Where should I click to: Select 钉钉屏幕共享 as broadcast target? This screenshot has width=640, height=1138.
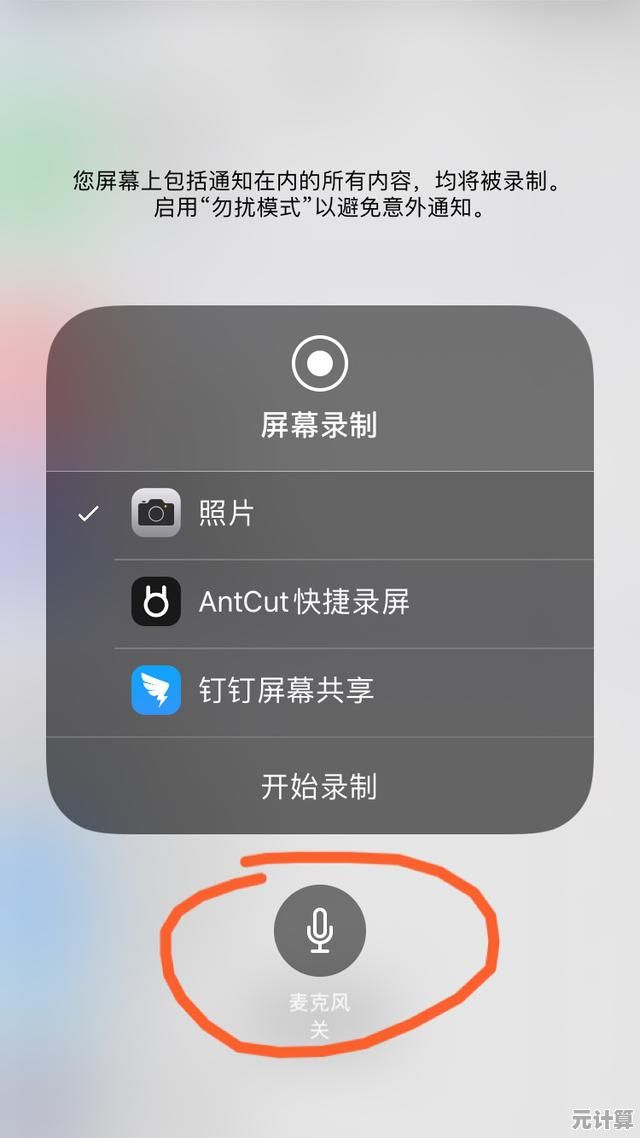320,691
